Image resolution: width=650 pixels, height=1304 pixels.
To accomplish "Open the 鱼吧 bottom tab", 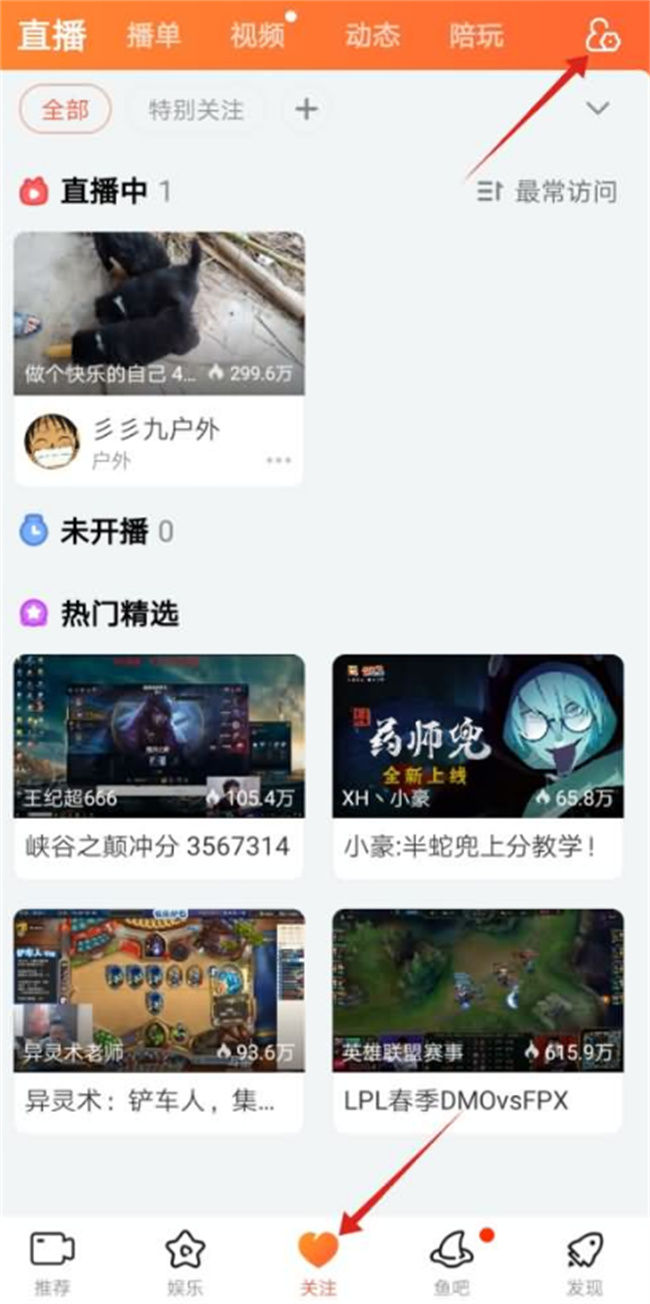I will [x=452, y=1262].
